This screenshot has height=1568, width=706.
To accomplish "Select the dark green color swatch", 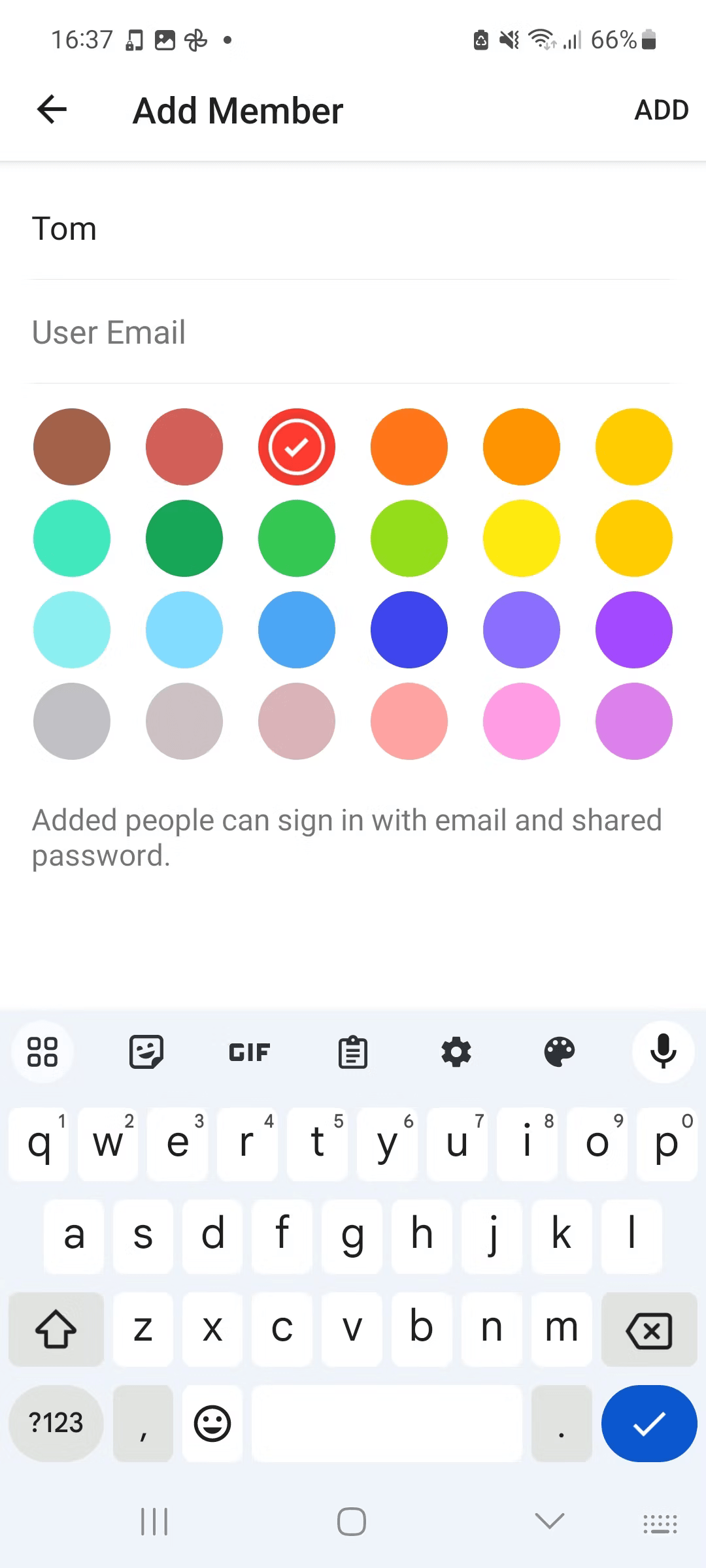I will tap(184, 538).
